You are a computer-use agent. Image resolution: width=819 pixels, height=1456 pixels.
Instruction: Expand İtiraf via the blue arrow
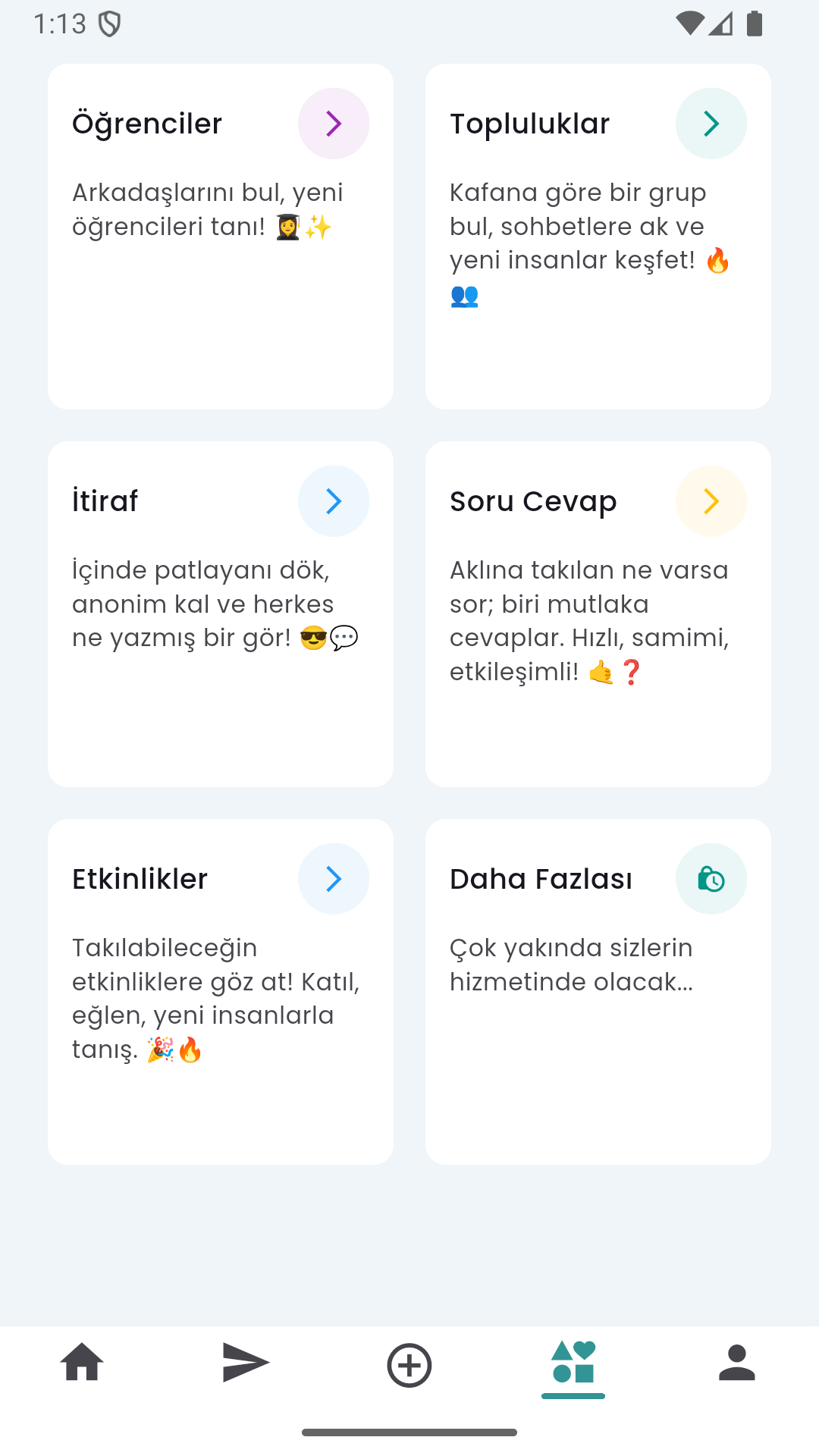tap(334, 500)
